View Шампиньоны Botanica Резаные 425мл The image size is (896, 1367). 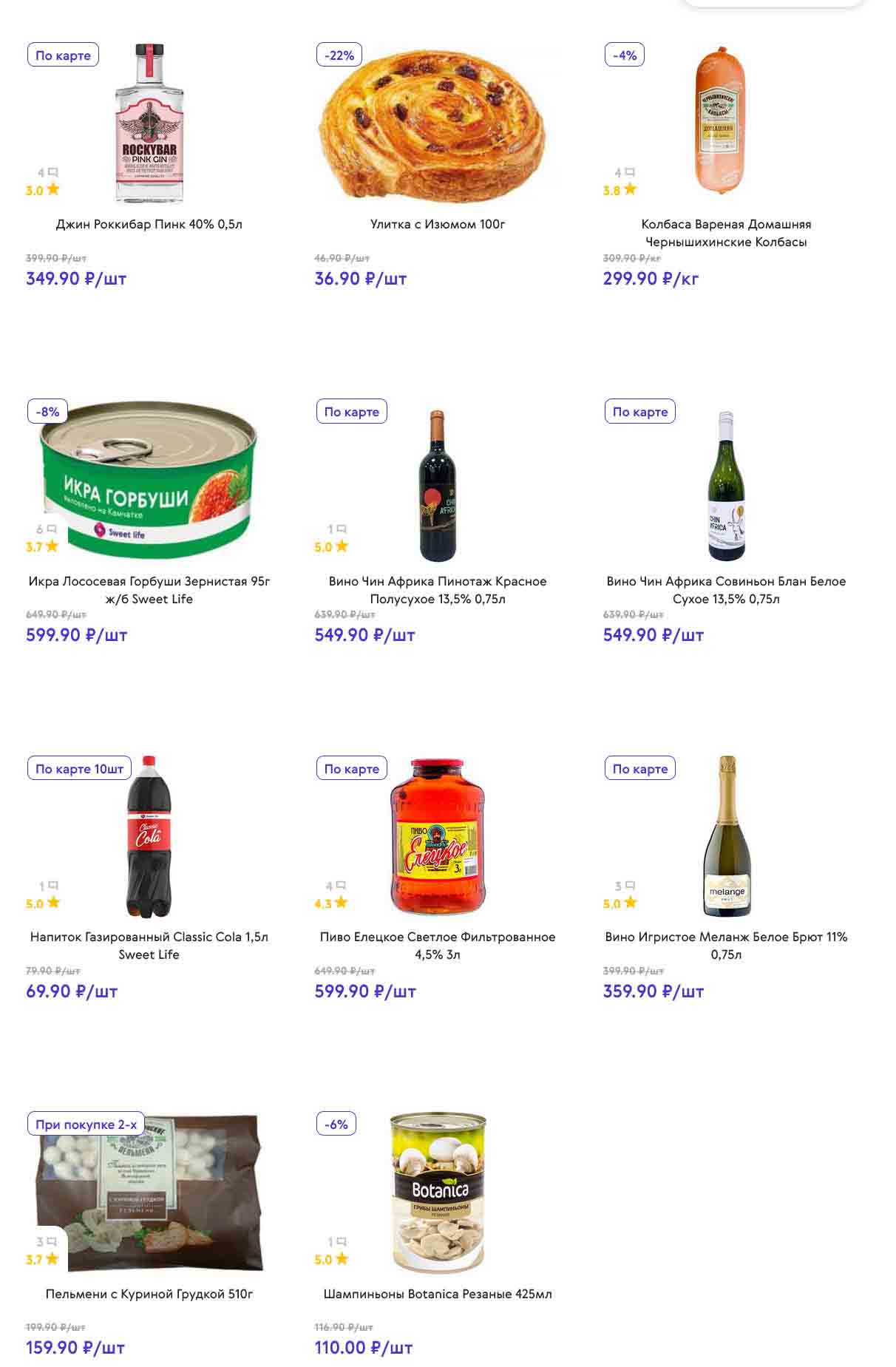click(437, 1294)
